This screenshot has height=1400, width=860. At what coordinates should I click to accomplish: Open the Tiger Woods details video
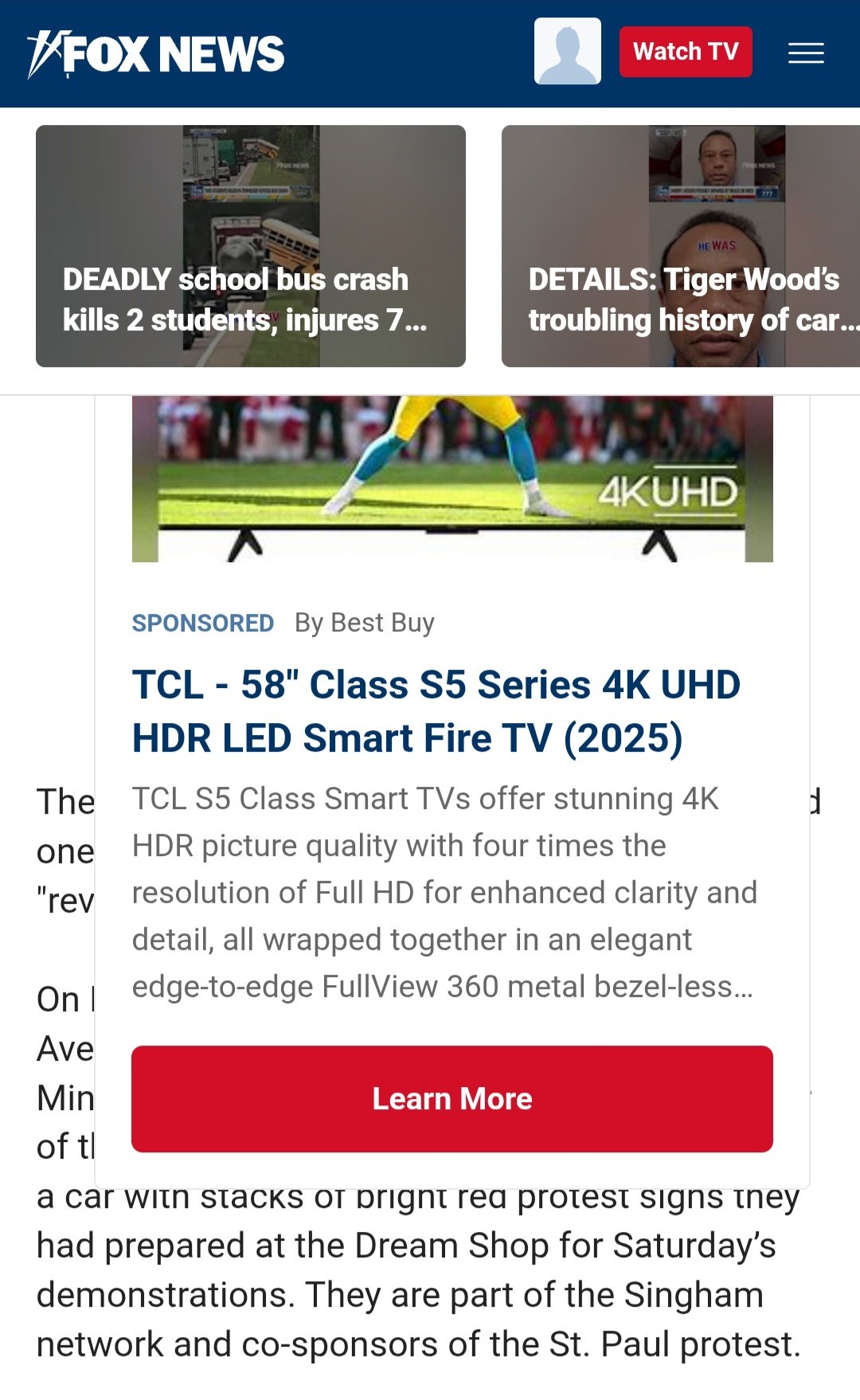tap(682, 246)
